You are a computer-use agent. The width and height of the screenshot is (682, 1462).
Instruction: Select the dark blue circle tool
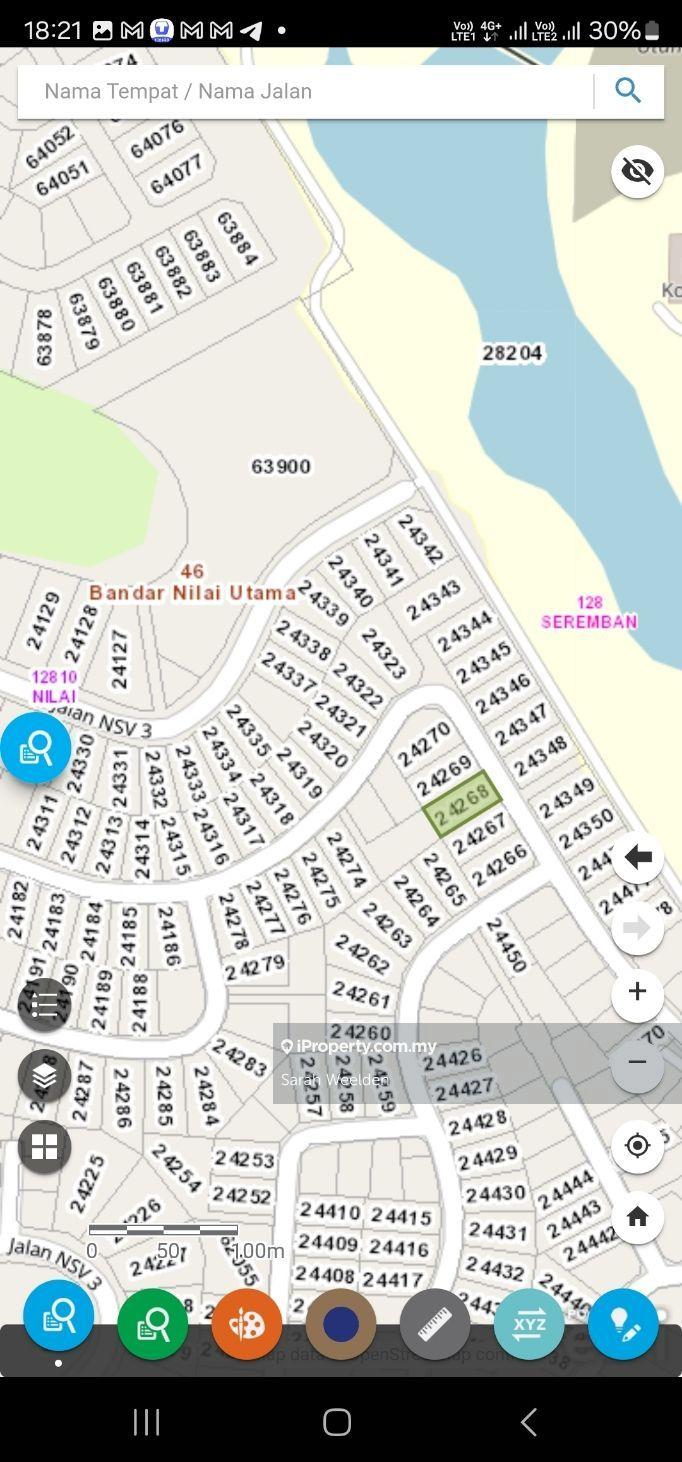tap(341, 1324)
